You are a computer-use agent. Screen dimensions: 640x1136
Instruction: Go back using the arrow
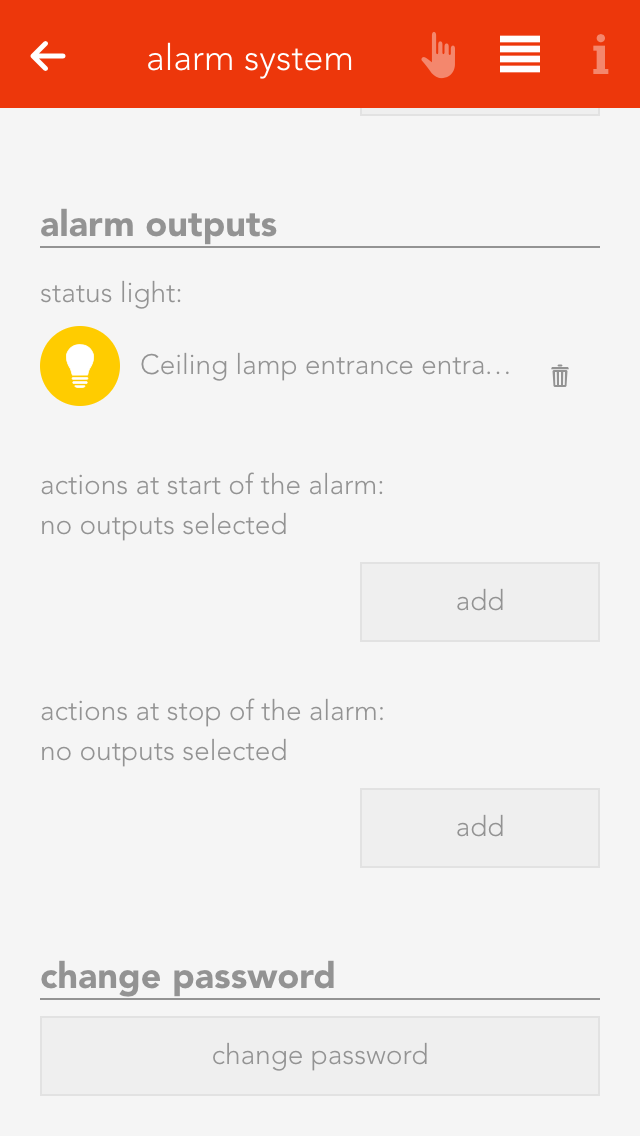[48, 56]
